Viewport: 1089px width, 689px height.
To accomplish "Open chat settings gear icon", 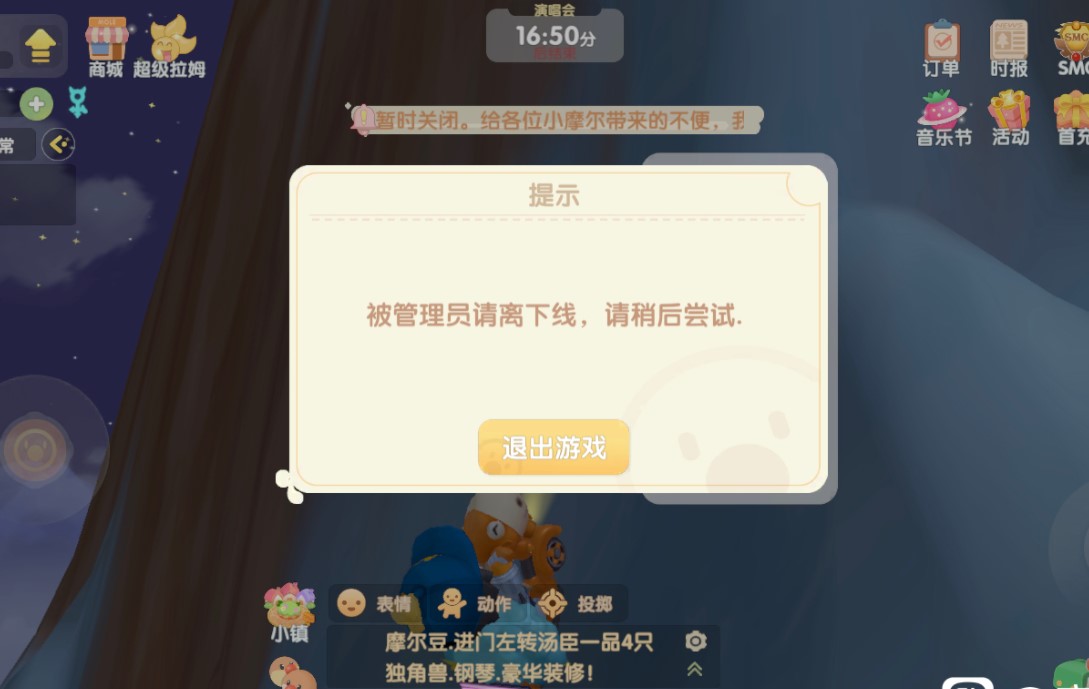I will (696, 641).
